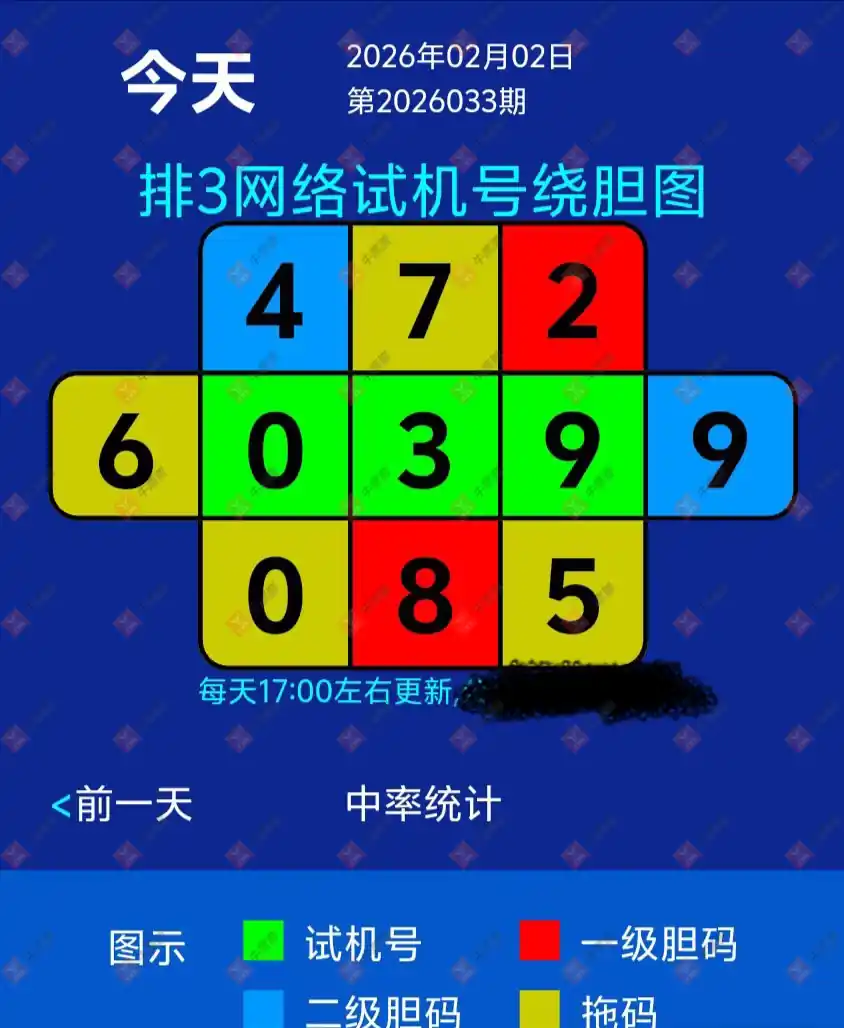The image size is (844, 1028).
Task: Go to the previous day (前一天)
Action: point(122,804)
